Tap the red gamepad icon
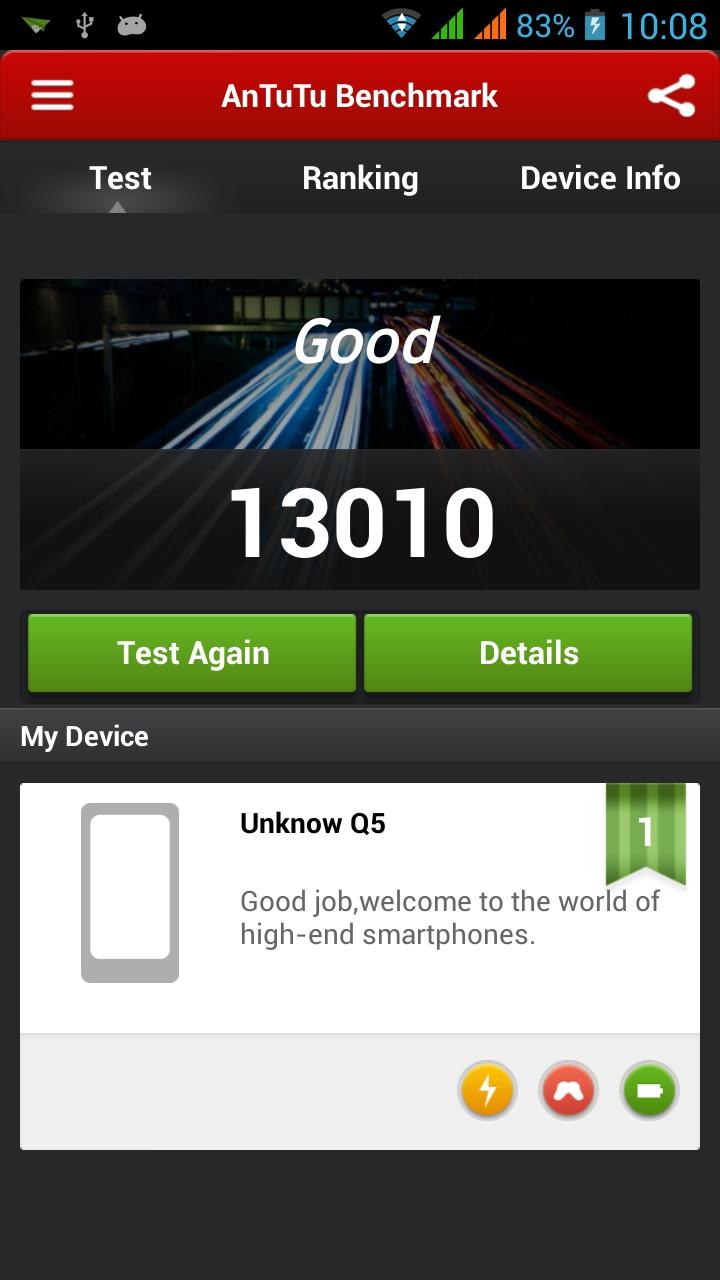Image resolution: width=720 pixels, height=1280 pixels. [x=568, y=1090]
